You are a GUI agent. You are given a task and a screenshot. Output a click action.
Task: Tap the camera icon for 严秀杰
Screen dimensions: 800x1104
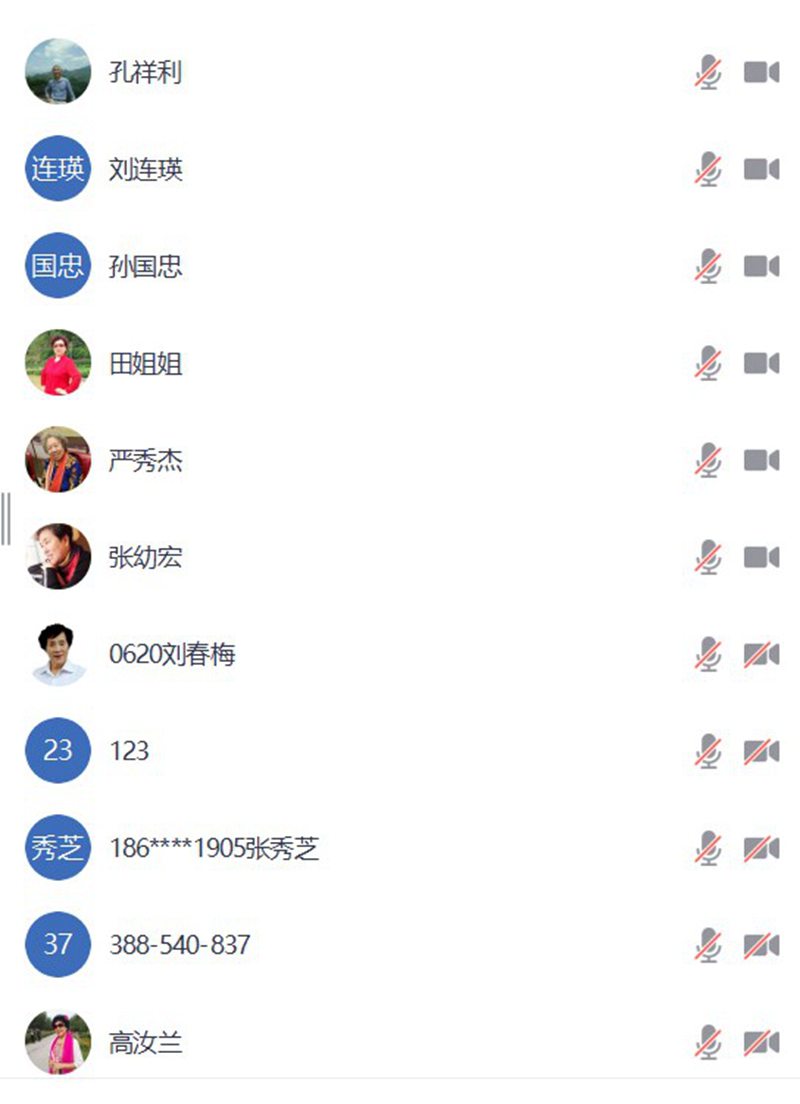point(761,461)
